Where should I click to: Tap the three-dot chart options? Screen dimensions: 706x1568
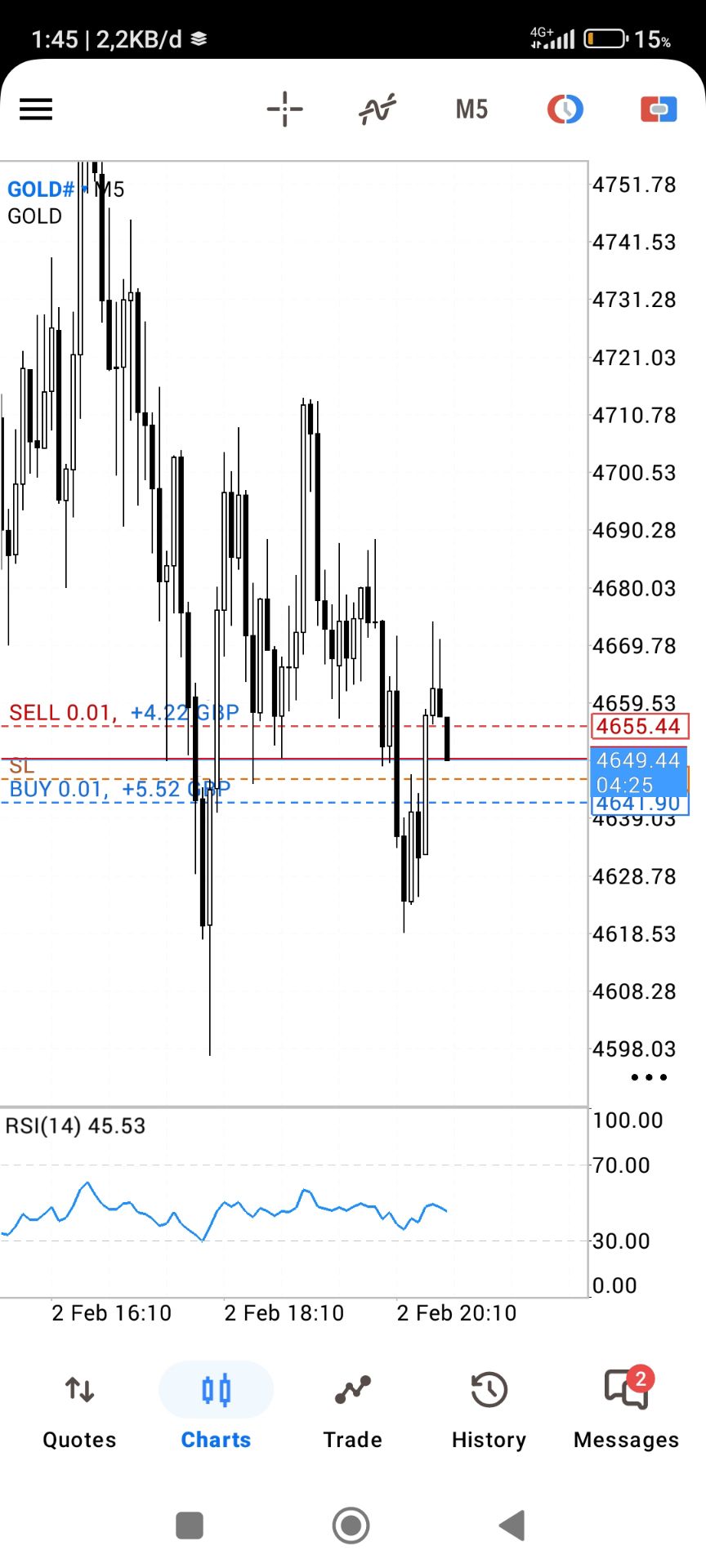pos(649,1077)
